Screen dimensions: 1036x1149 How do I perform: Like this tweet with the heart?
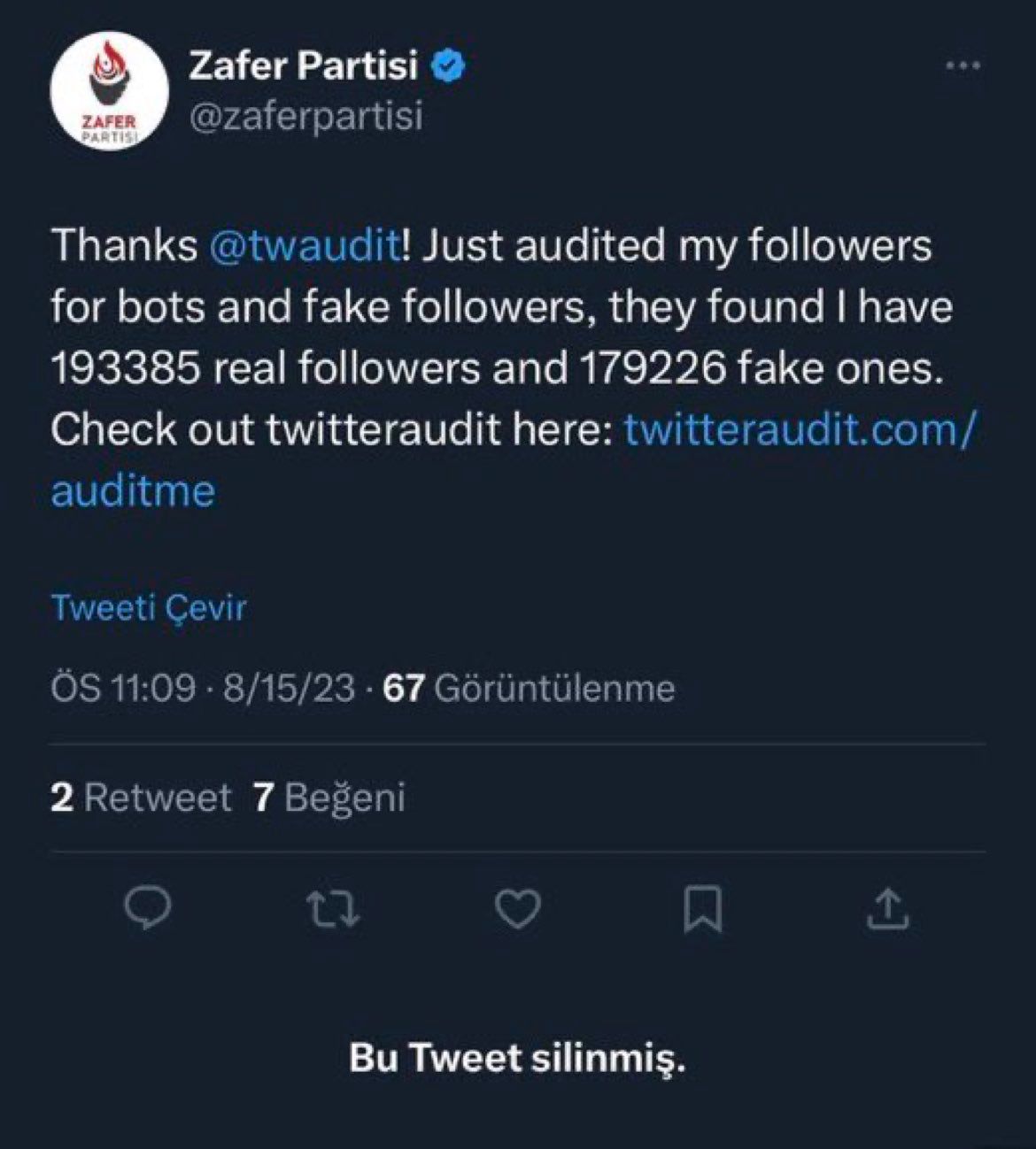pyautogui.click(x=517, y=909)
